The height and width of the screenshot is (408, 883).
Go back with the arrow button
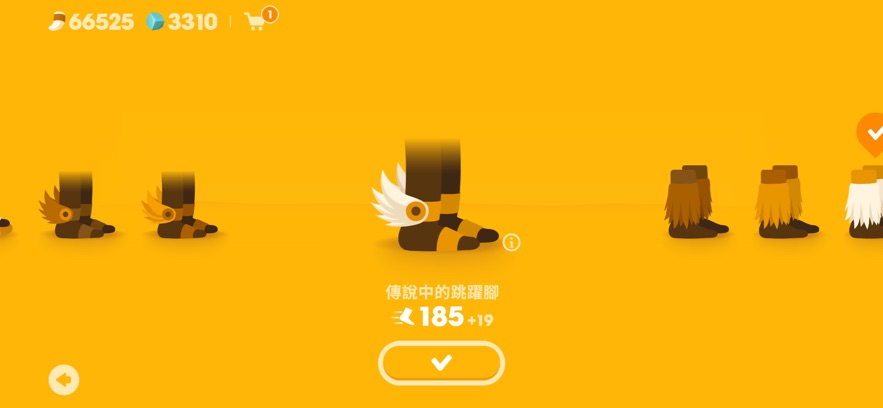pos(64,379)
